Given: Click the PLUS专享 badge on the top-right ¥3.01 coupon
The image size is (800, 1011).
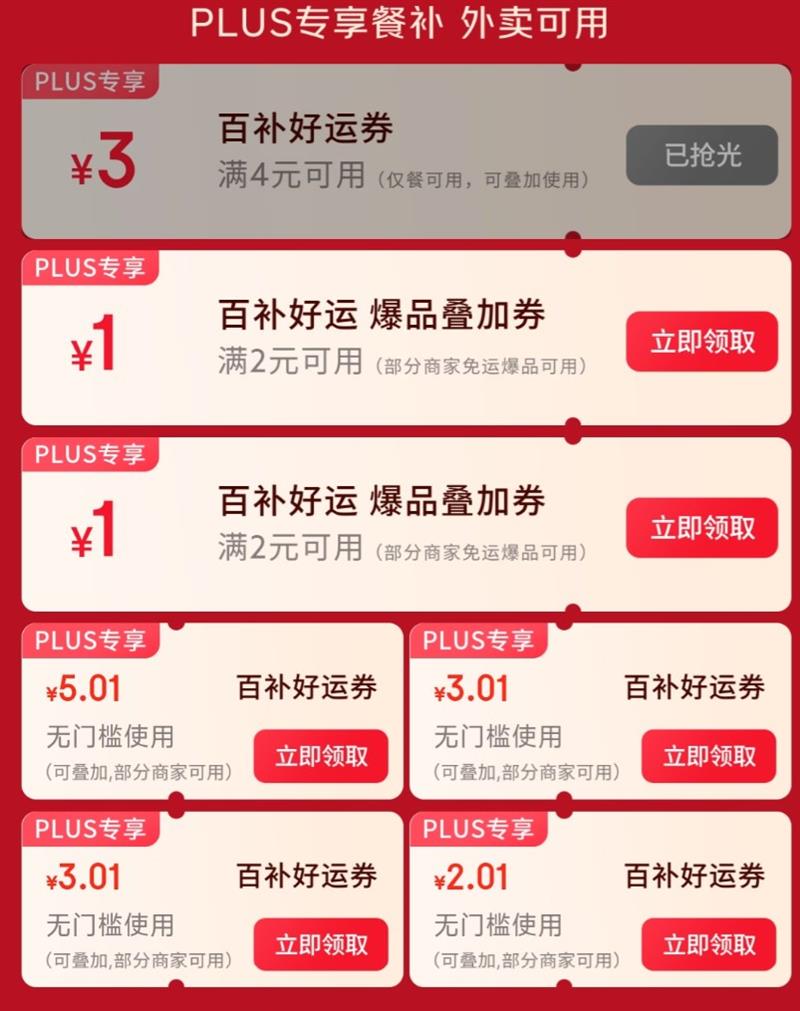Looking at the screenshot, I should (478, 641).
